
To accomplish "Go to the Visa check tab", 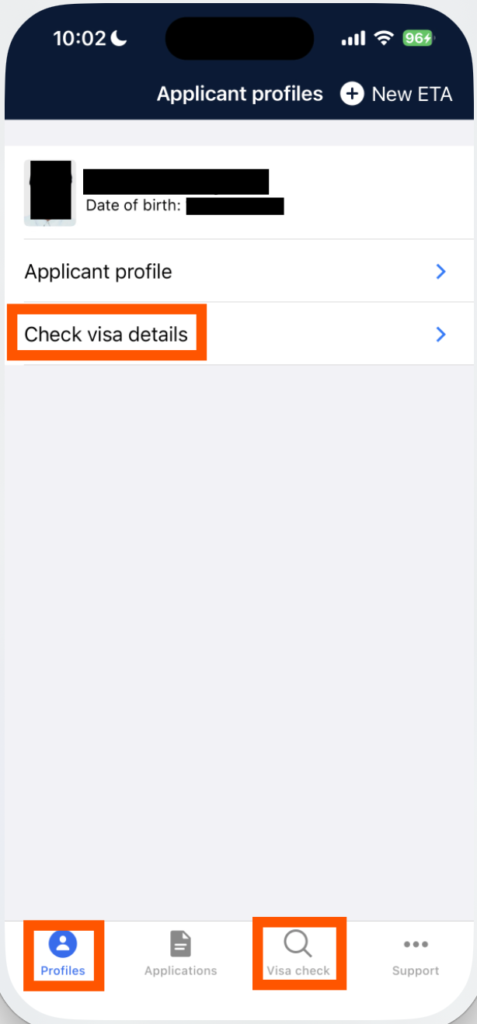I will (x=298, y=954).
